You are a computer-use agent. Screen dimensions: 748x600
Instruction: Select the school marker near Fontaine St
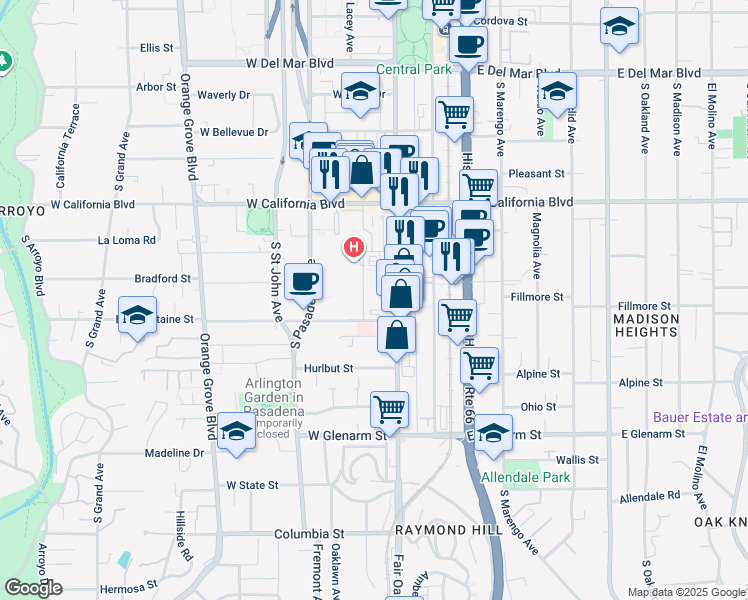137,315
